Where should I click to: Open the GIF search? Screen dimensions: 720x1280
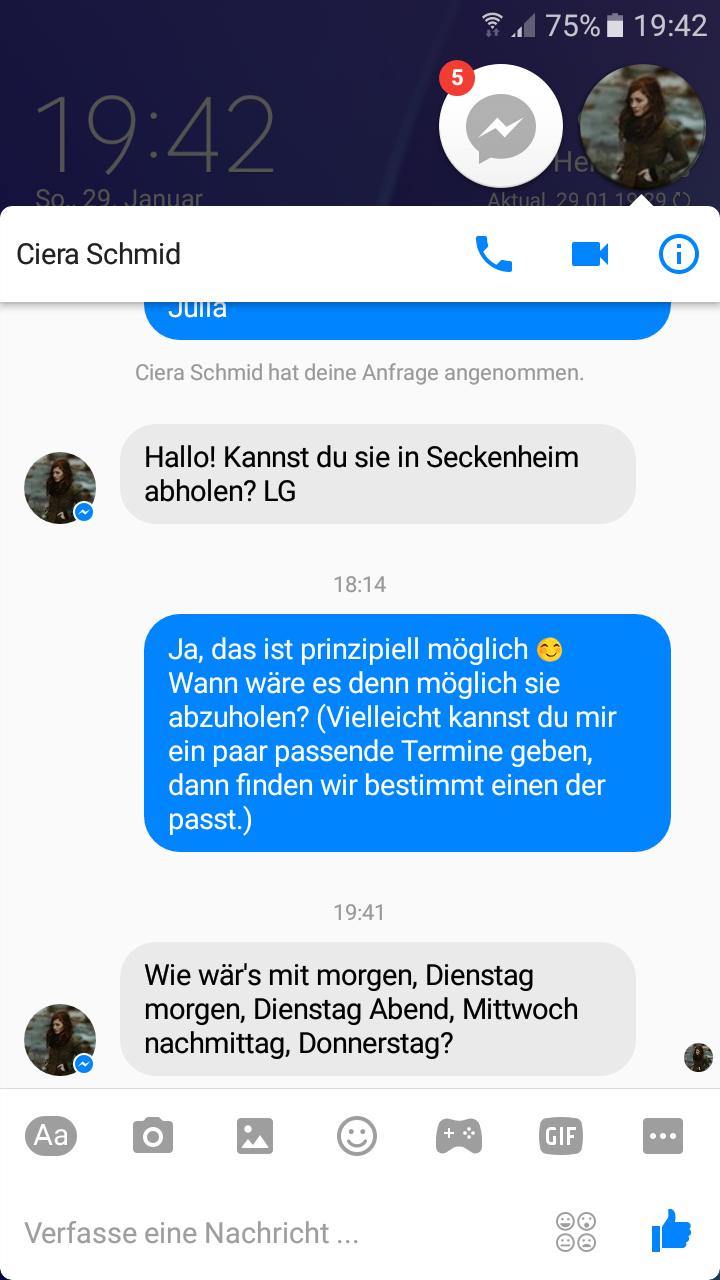tap(561, 1136)
